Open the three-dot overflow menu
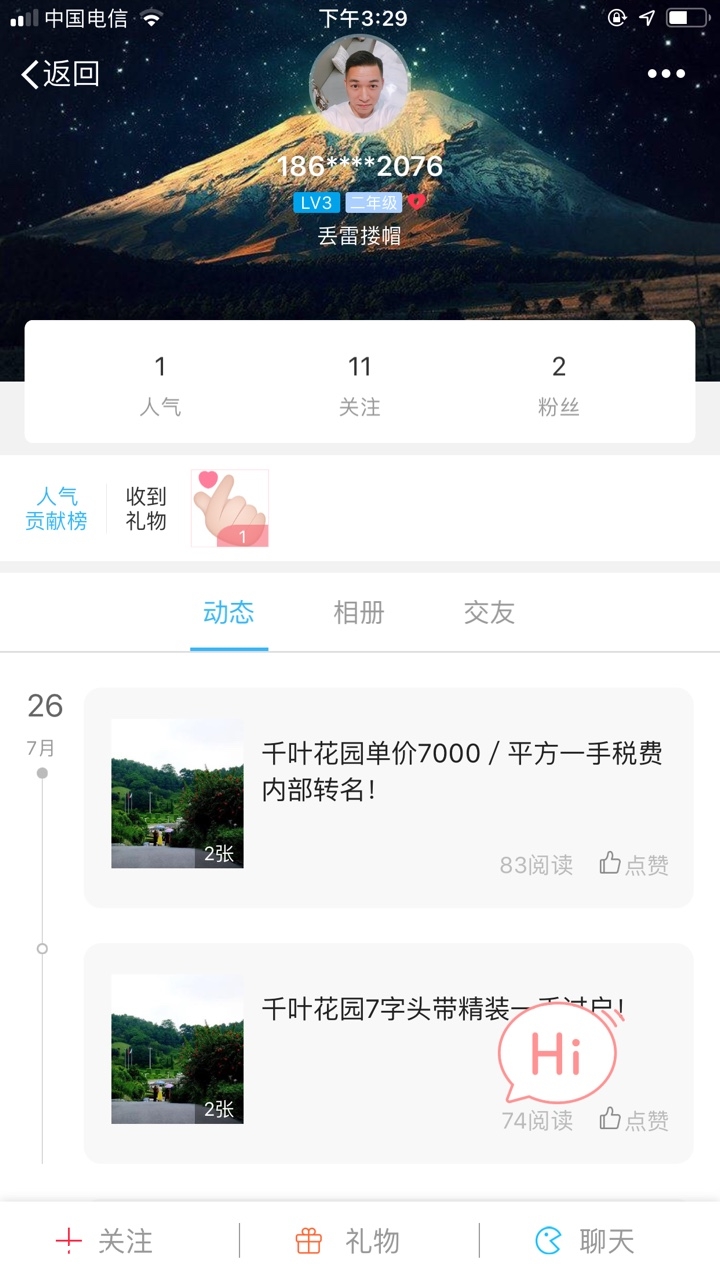Screen dimensions: 720x1280 [x=666, y=73]
